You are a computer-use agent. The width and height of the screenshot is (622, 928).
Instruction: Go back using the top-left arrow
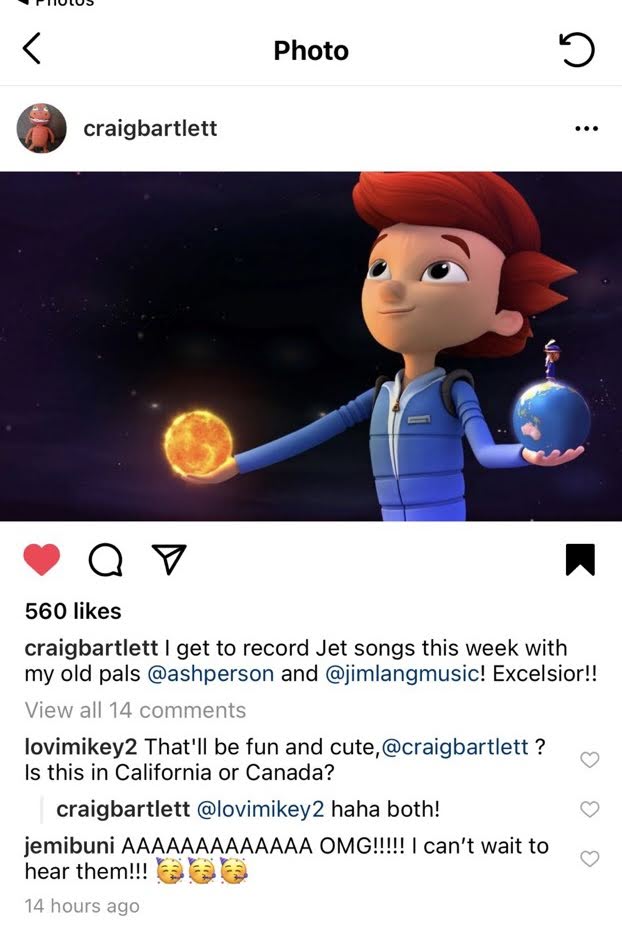coord(32,49)
